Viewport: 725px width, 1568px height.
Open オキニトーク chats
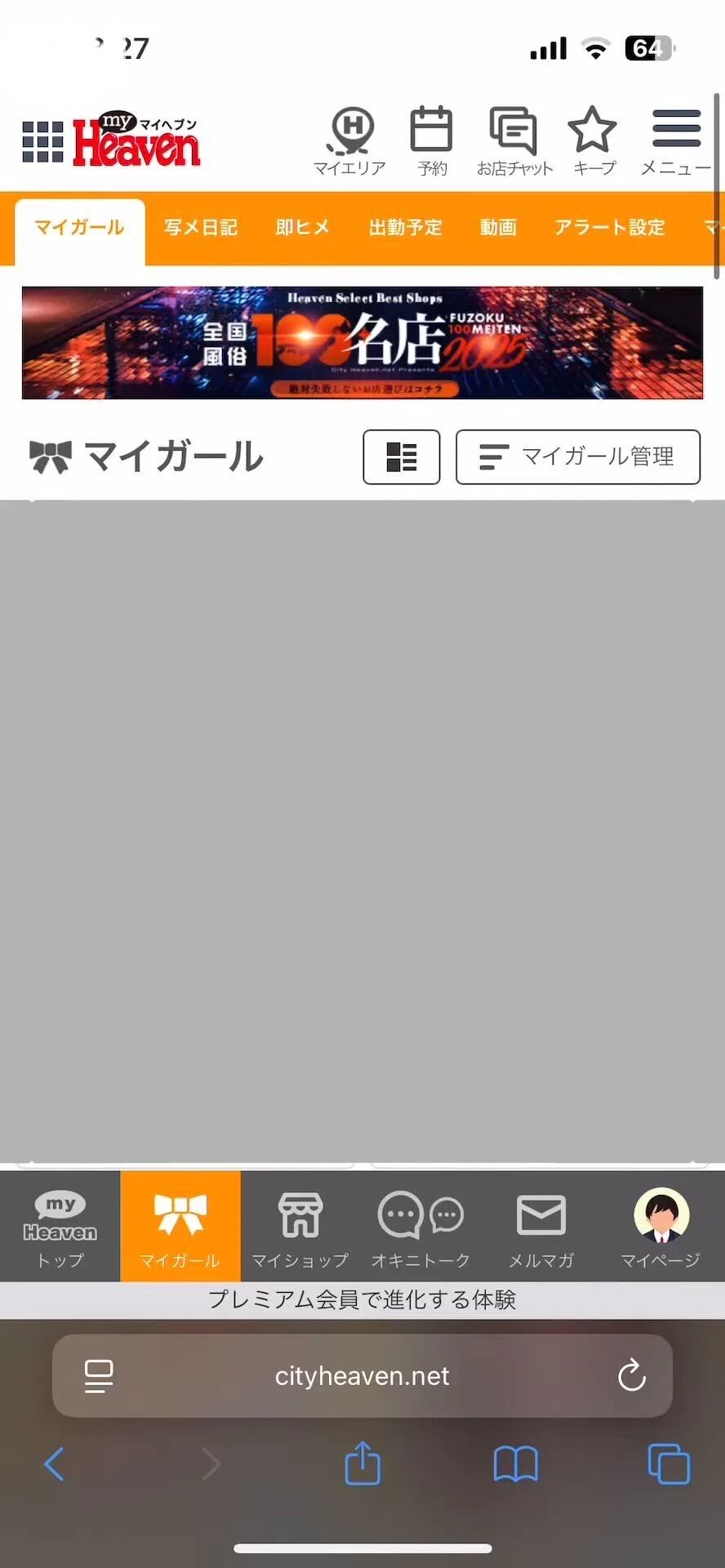[x=420, y=1227]
